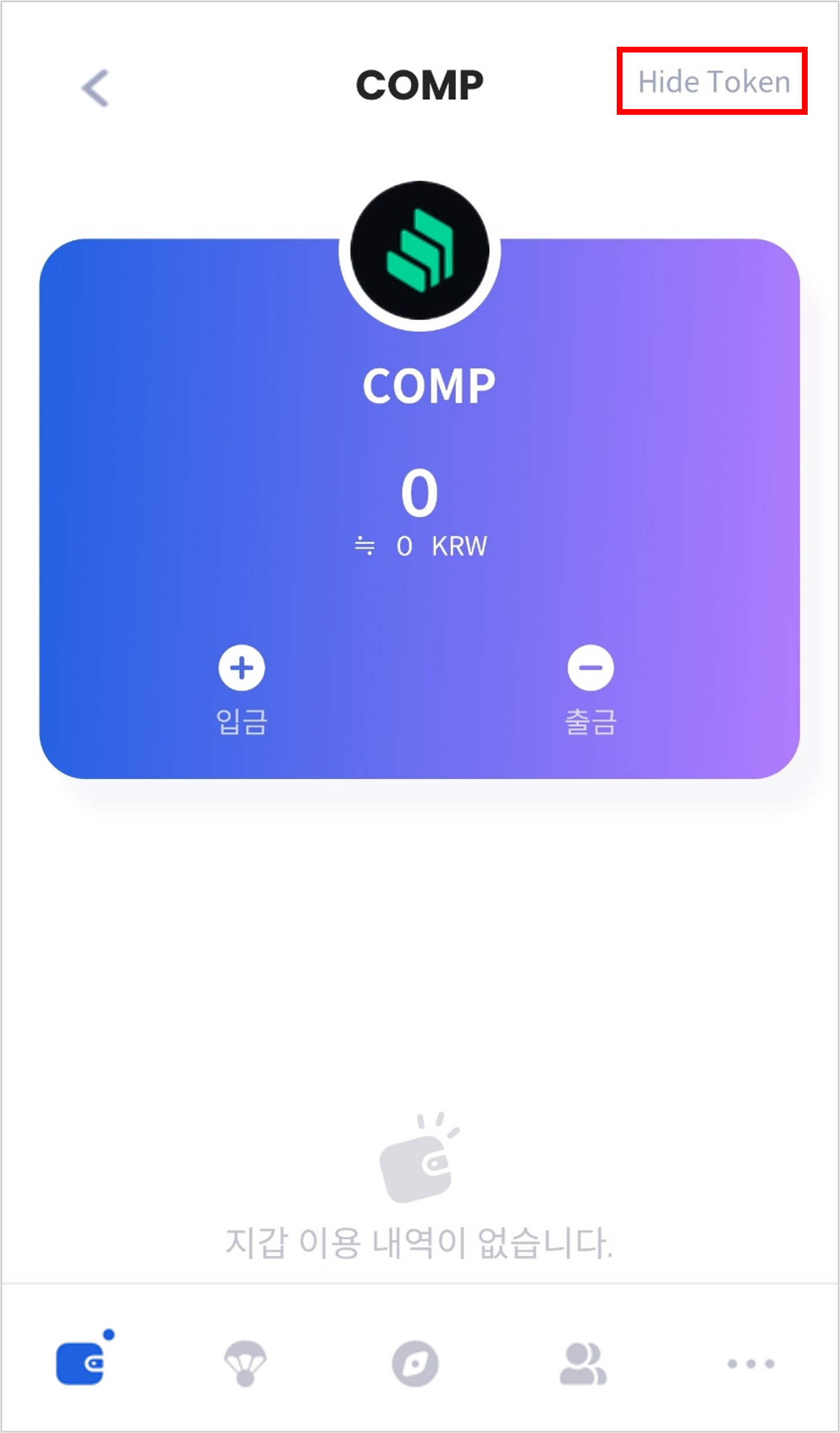Tap the 출금 withdraw minus button
This screenshot has width=840, height=1433.
(x=591, y=668)
